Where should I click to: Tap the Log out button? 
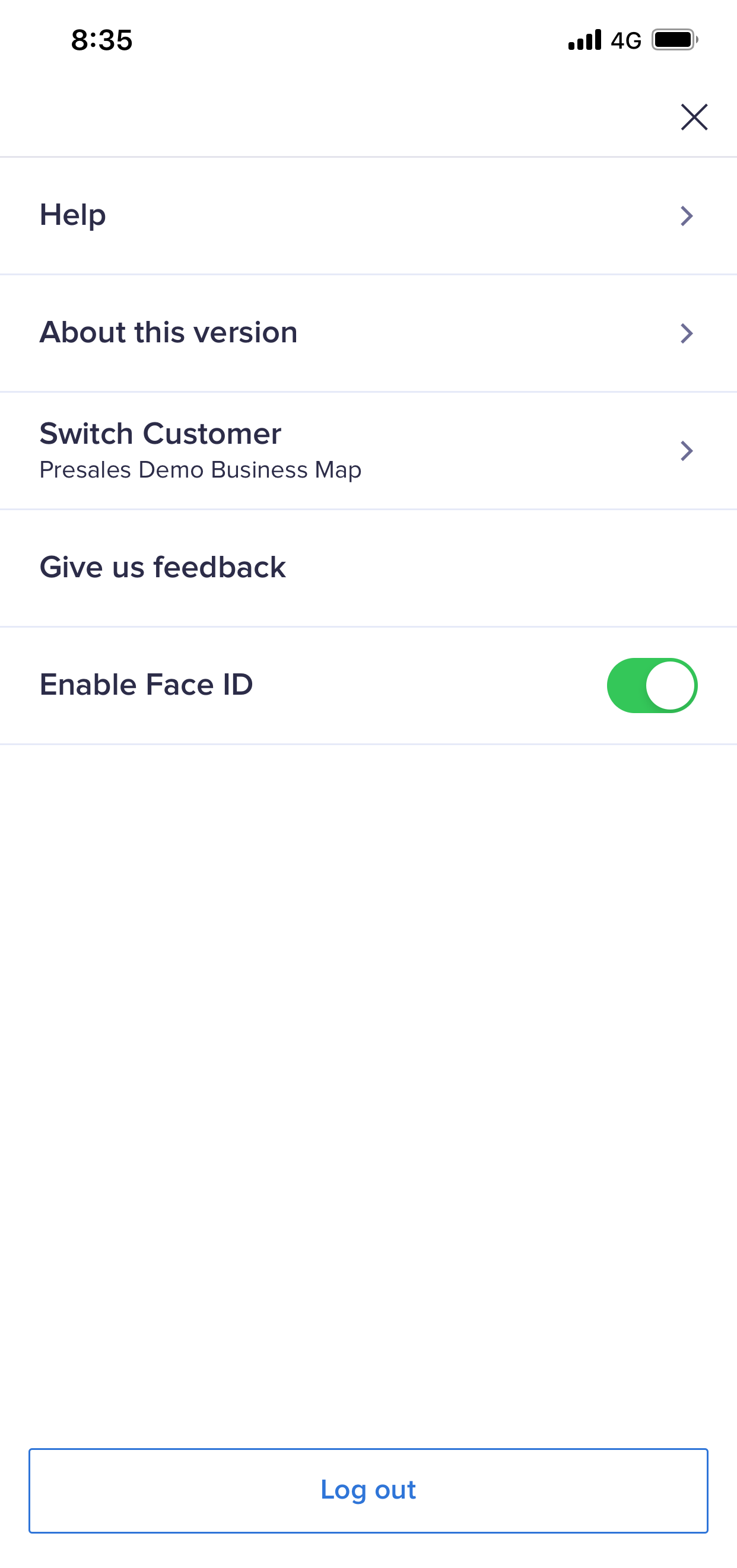pyautogui.click(x=368, y=1490)
